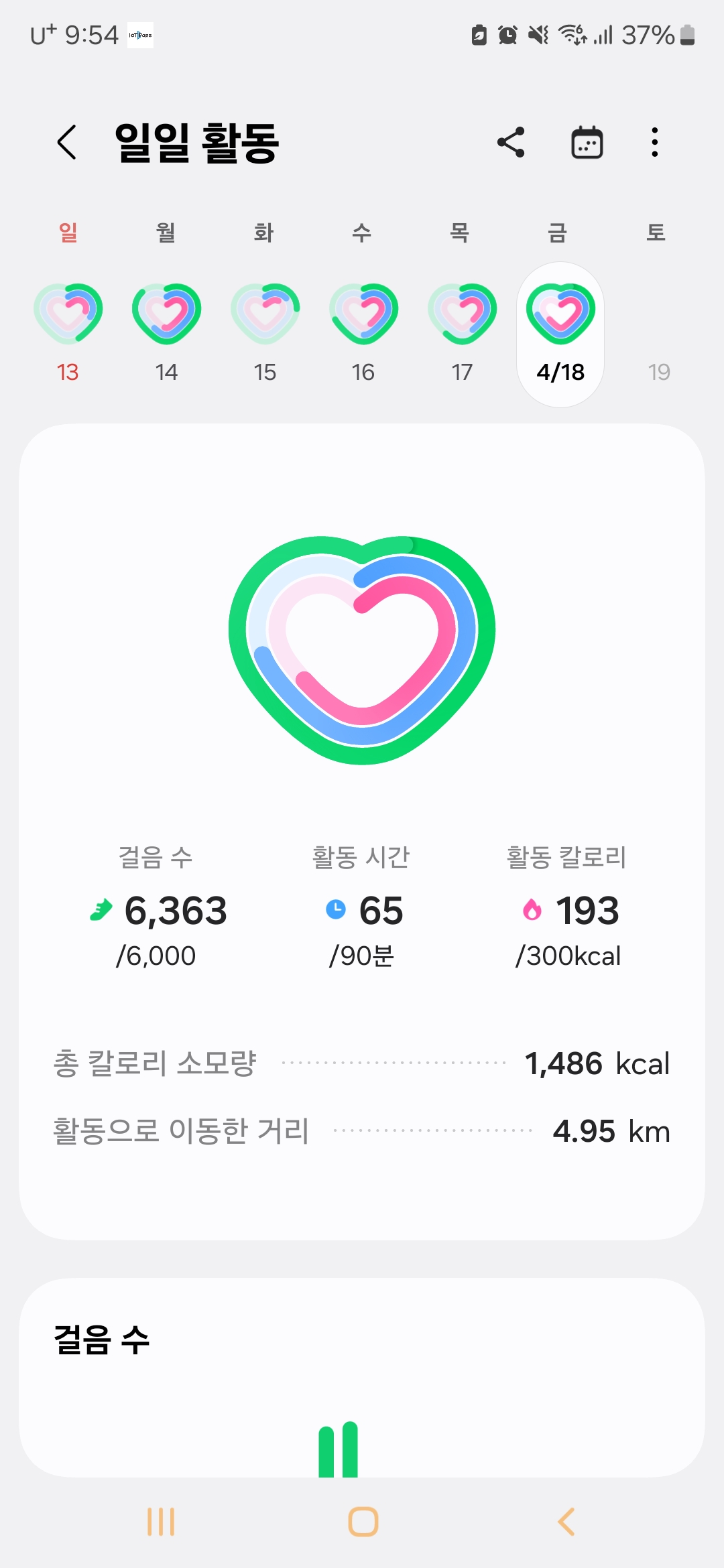Open the more options menu
724x1568 pixels.
point(655,142)
